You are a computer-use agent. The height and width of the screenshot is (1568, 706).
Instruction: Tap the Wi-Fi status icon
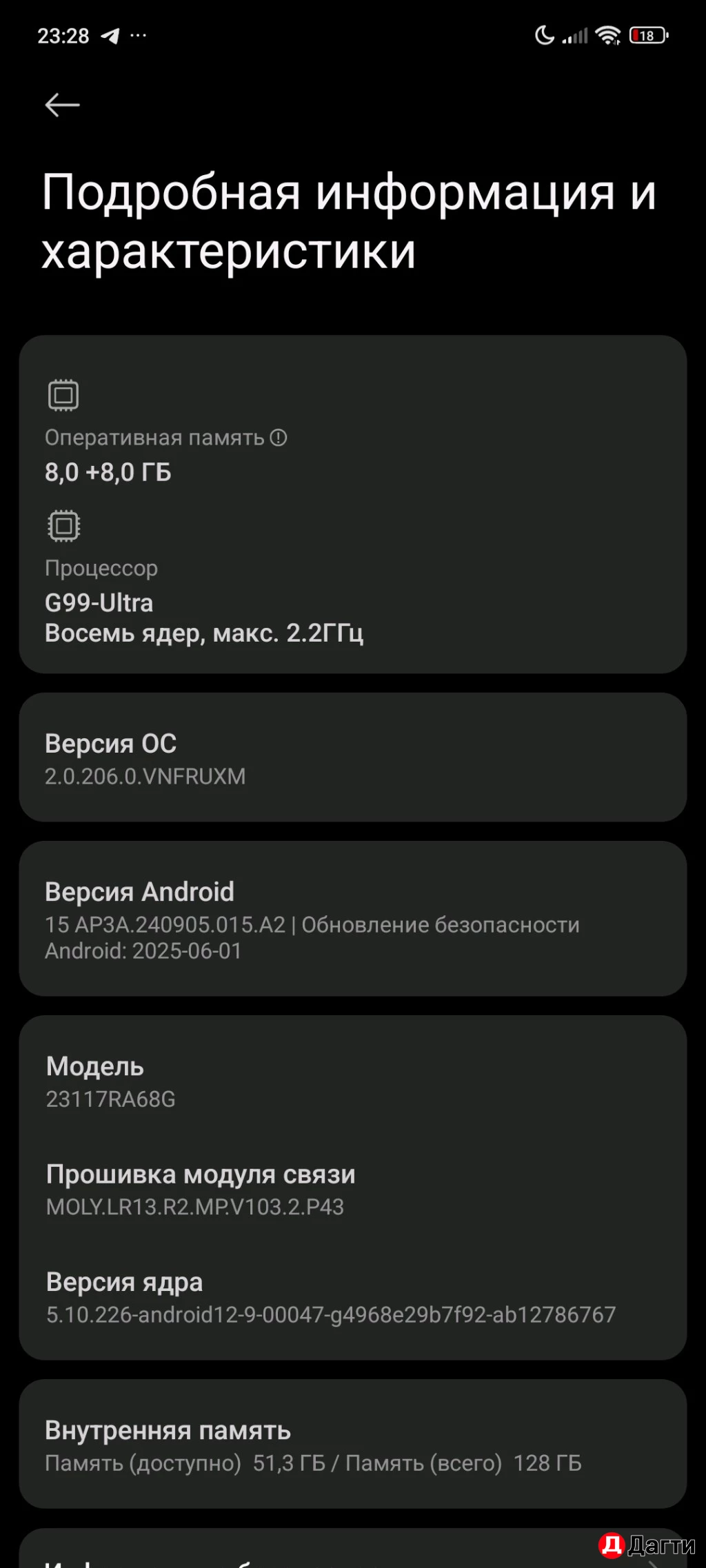tap(607, 34)
